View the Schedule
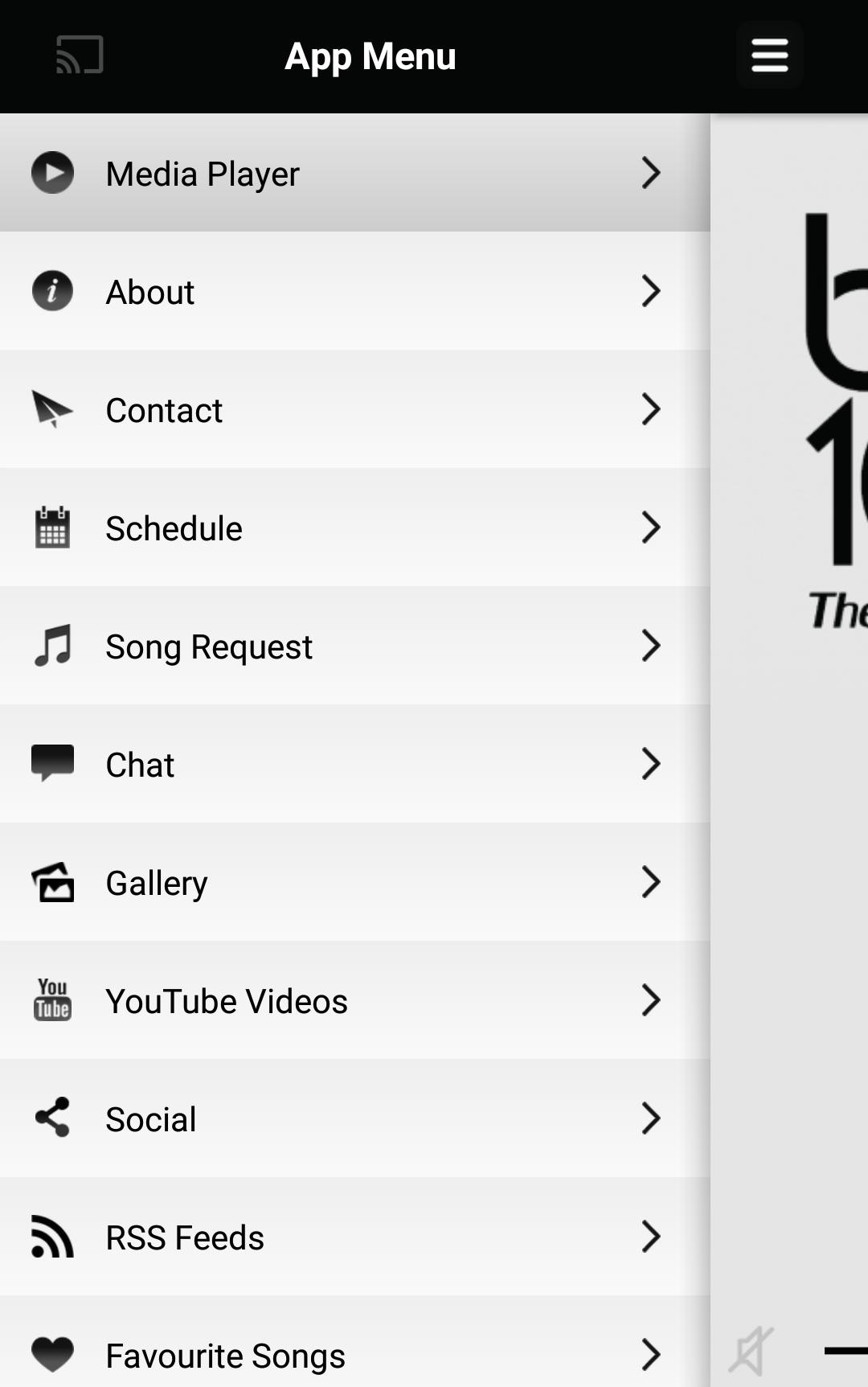The image size is (868, 1387). 354,527
